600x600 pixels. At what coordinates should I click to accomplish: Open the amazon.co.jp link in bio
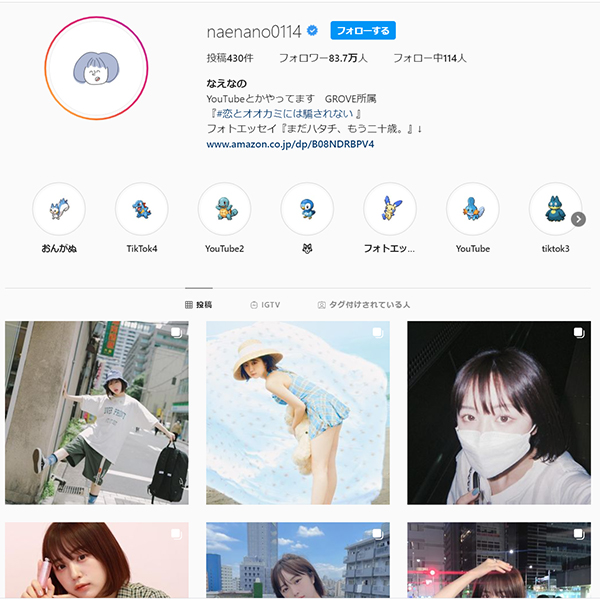(290, 144)
